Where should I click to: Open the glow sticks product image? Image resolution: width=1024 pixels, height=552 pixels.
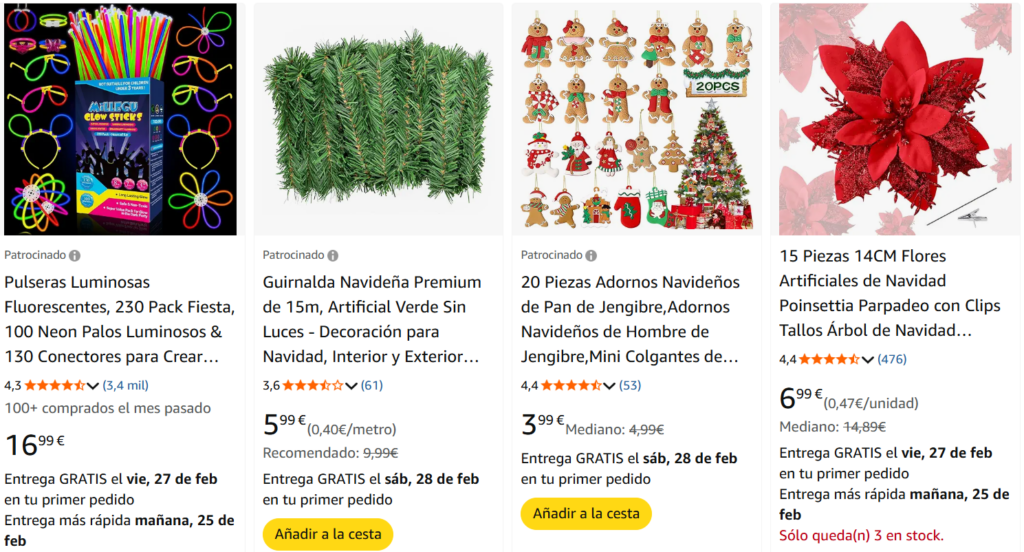[x=120, y=119]
